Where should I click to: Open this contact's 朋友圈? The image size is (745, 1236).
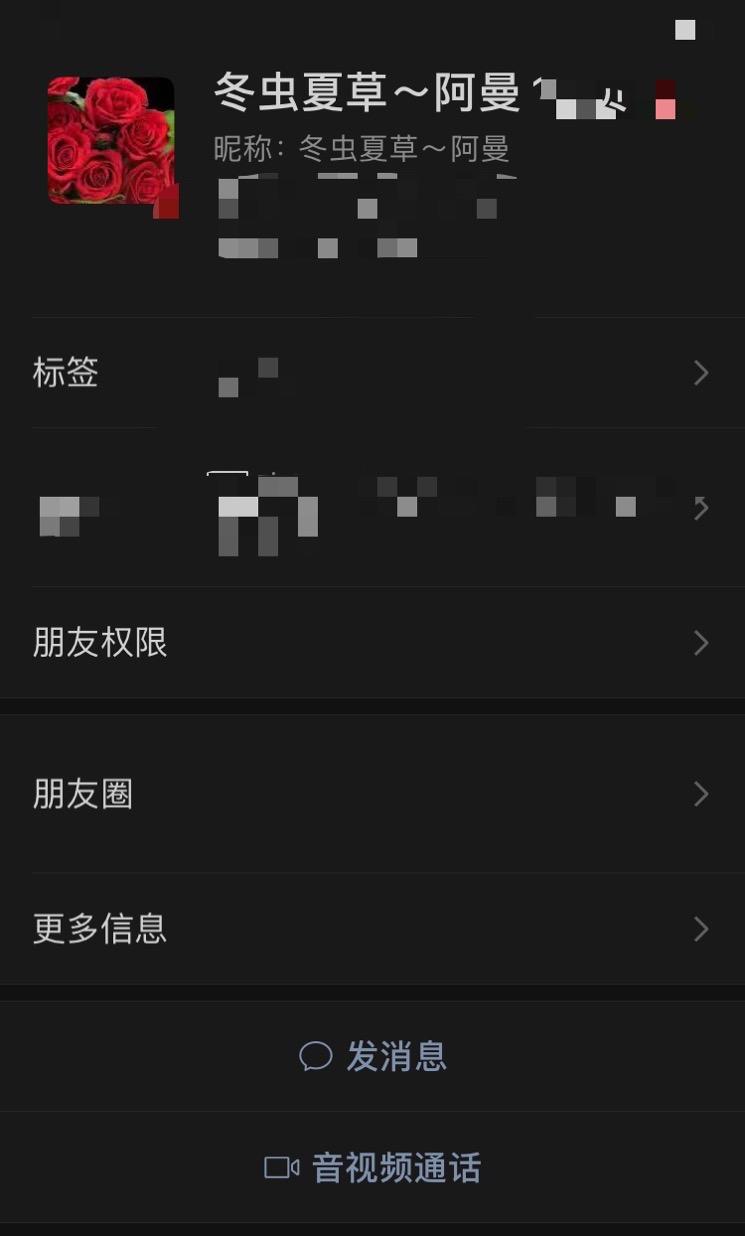pyautogui.click(x=372, y=794)
